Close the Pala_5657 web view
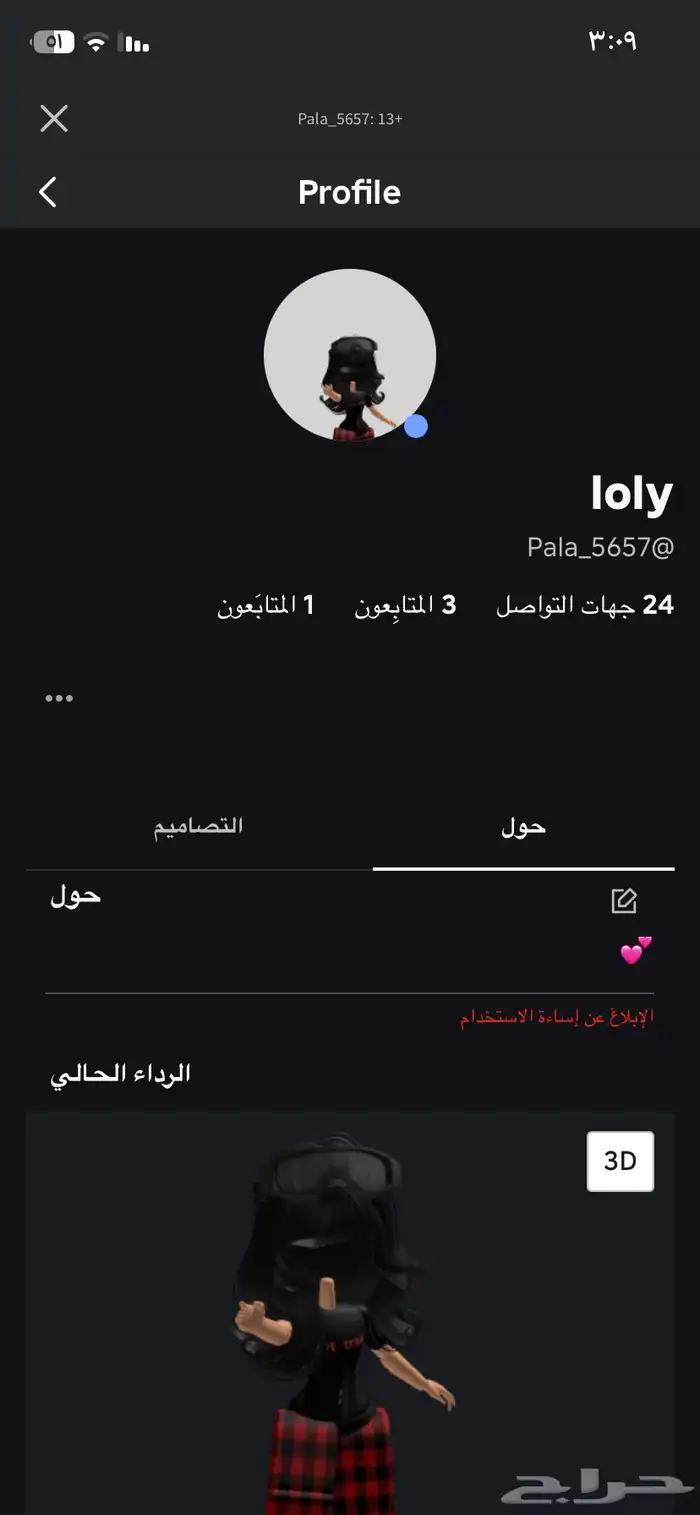The width and height of the screenshot is (700, 1515). coord(54,119)
